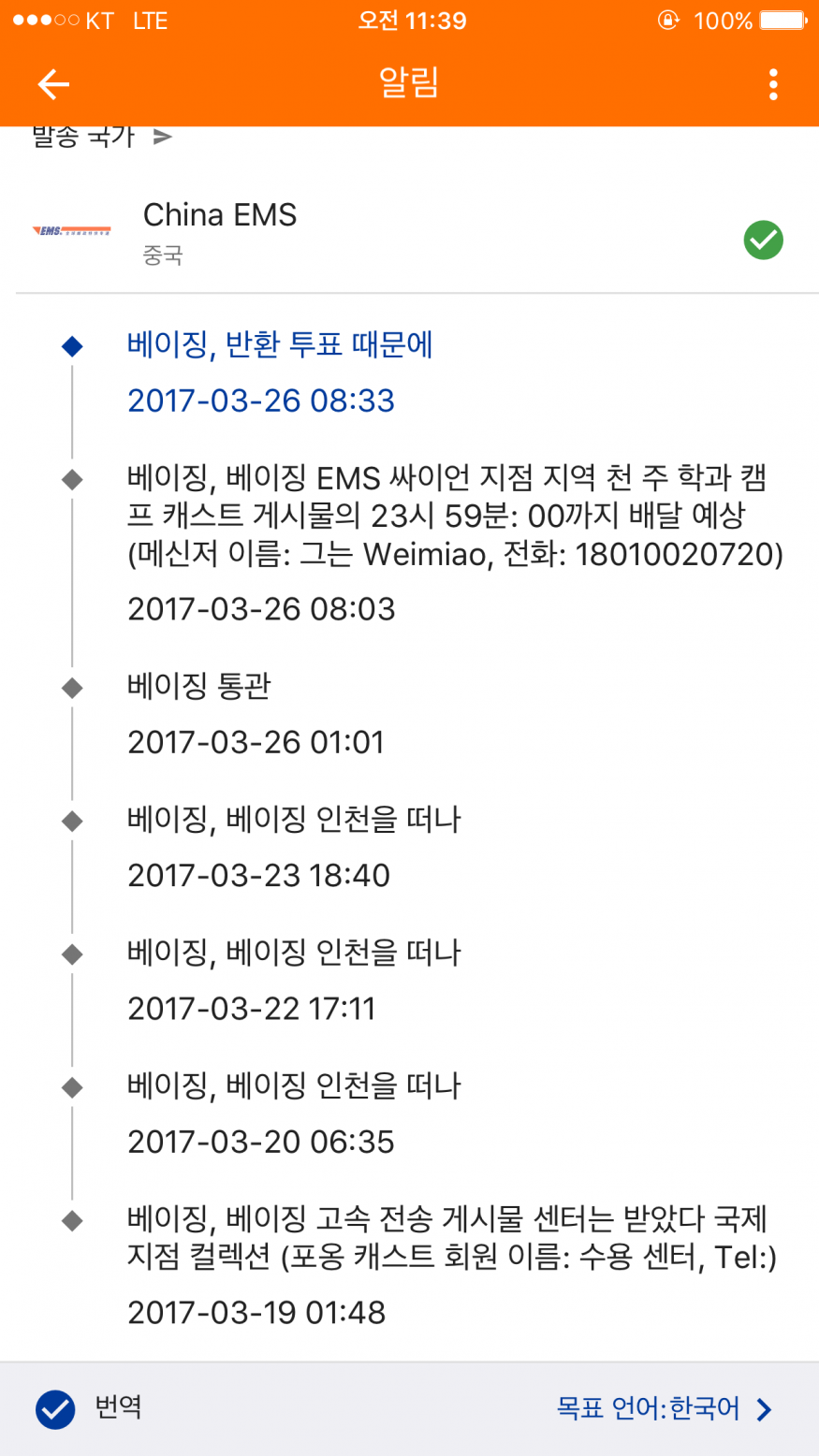Change target language 목표 언어:한국어
The width and height of the screenshot is (819, 1456).
[665, 1408]
